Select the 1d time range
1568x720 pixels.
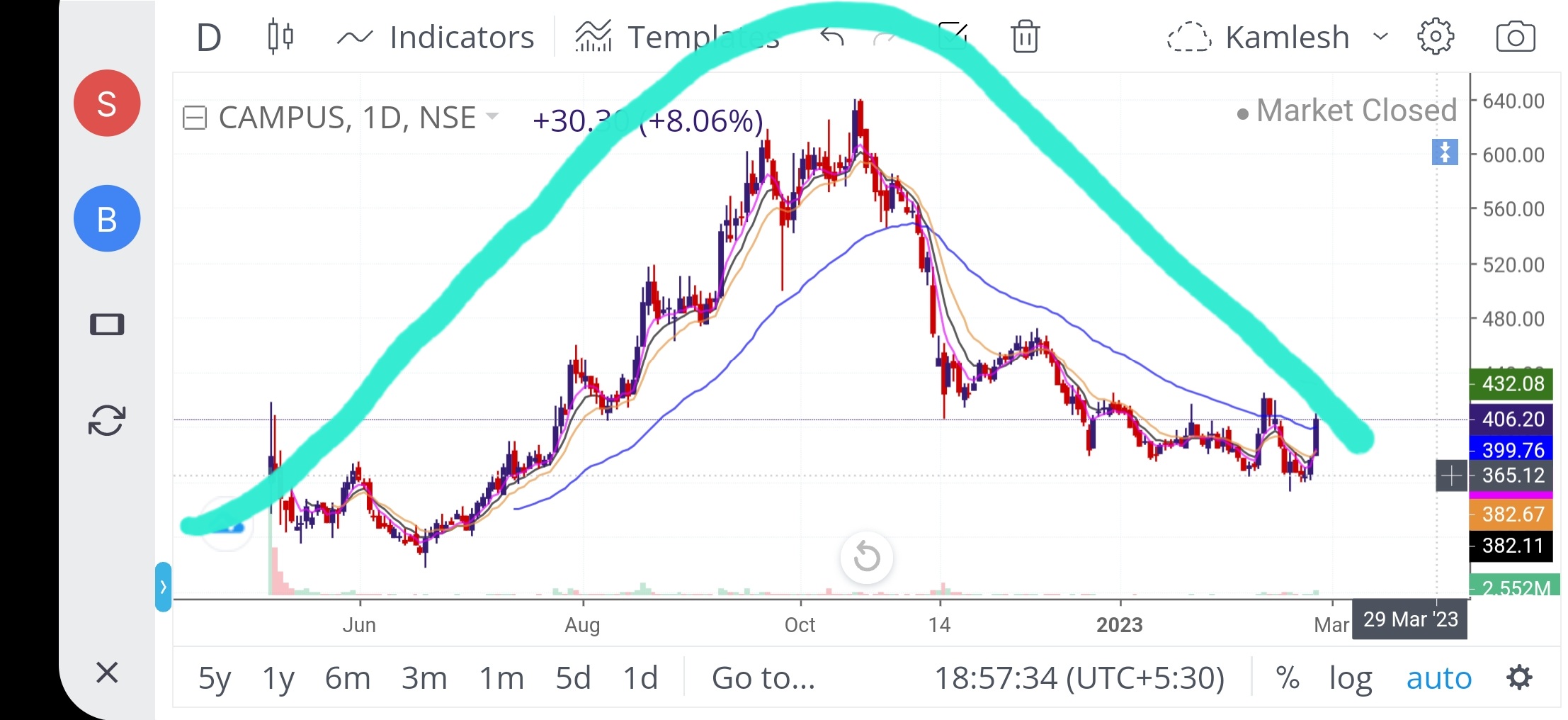640,678
